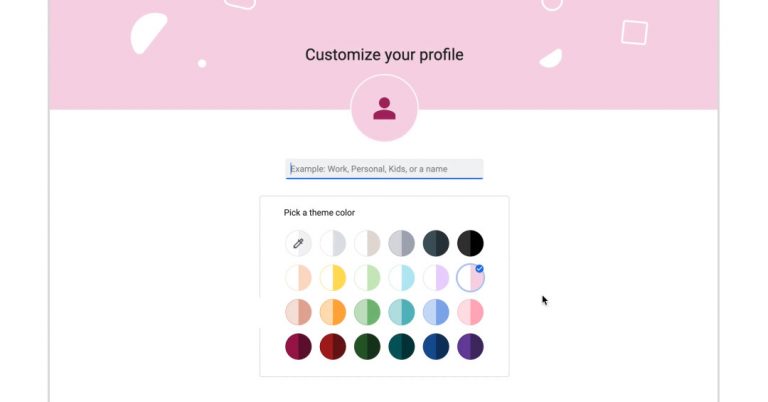
Task: Select the yellow theme color
Action: [x=332, y=278]
